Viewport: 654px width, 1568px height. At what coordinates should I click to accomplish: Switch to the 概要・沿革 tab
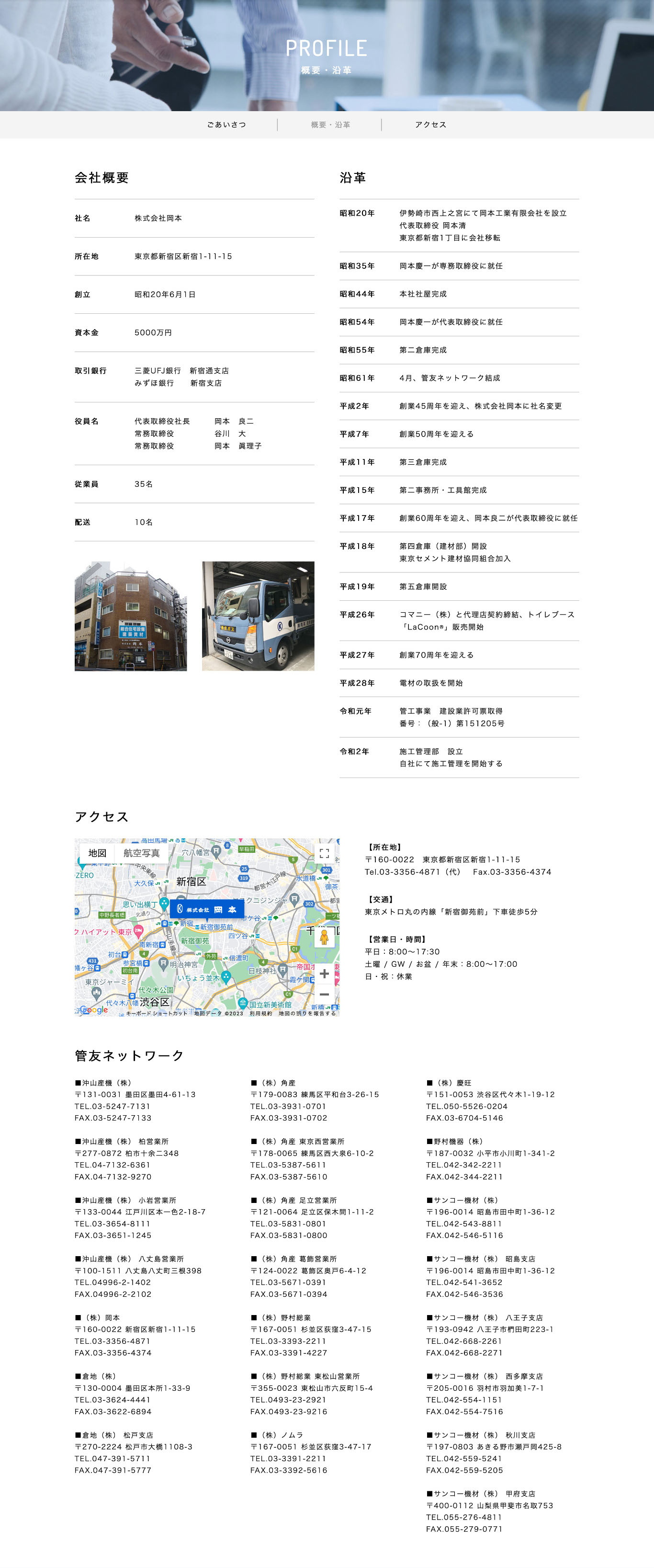click(330, 125)
